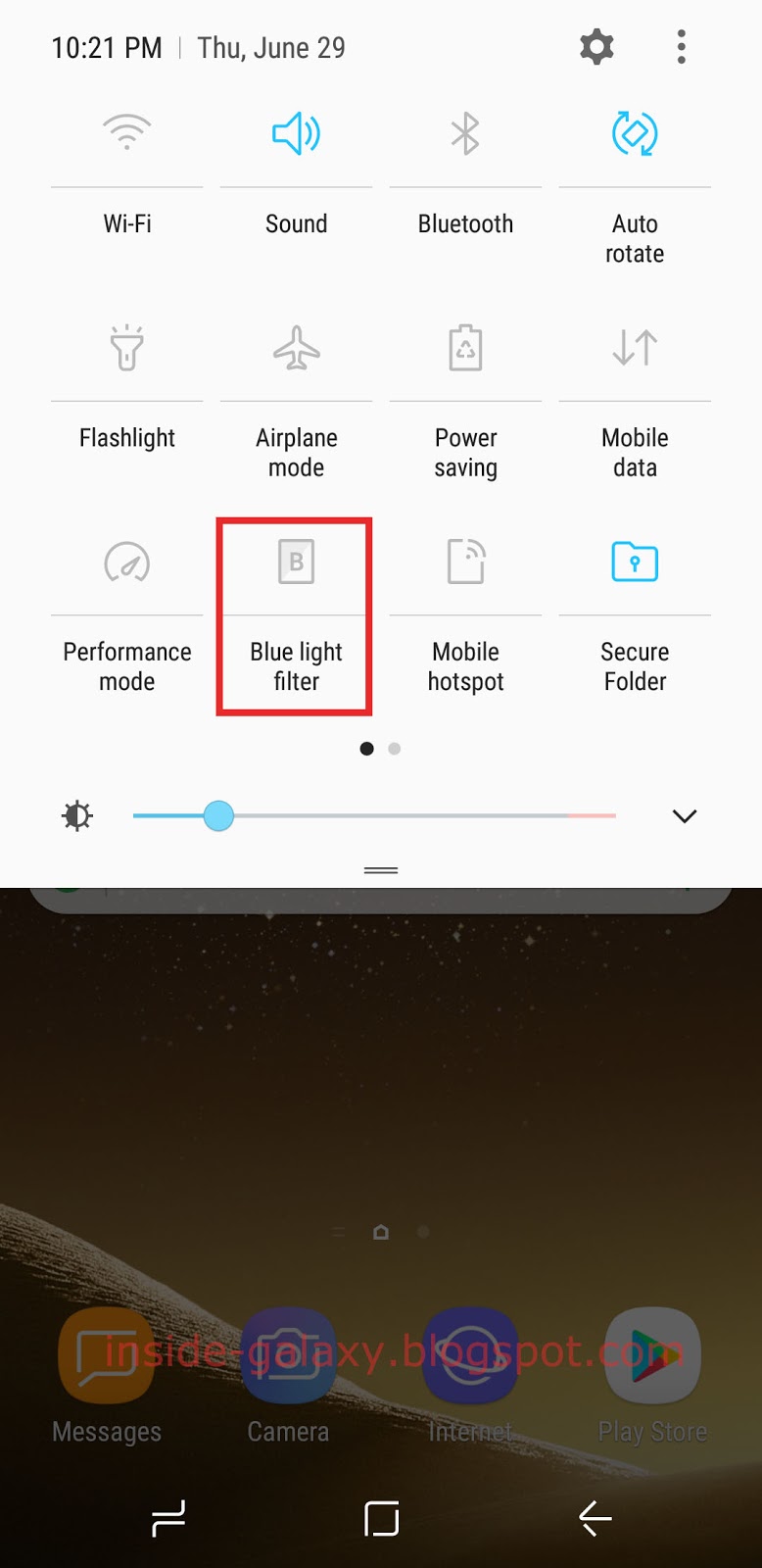Open recent apps from navigation bar
Image resolution: width=762 pixels, height=1568 pixels.
[x=168, y=1519]
